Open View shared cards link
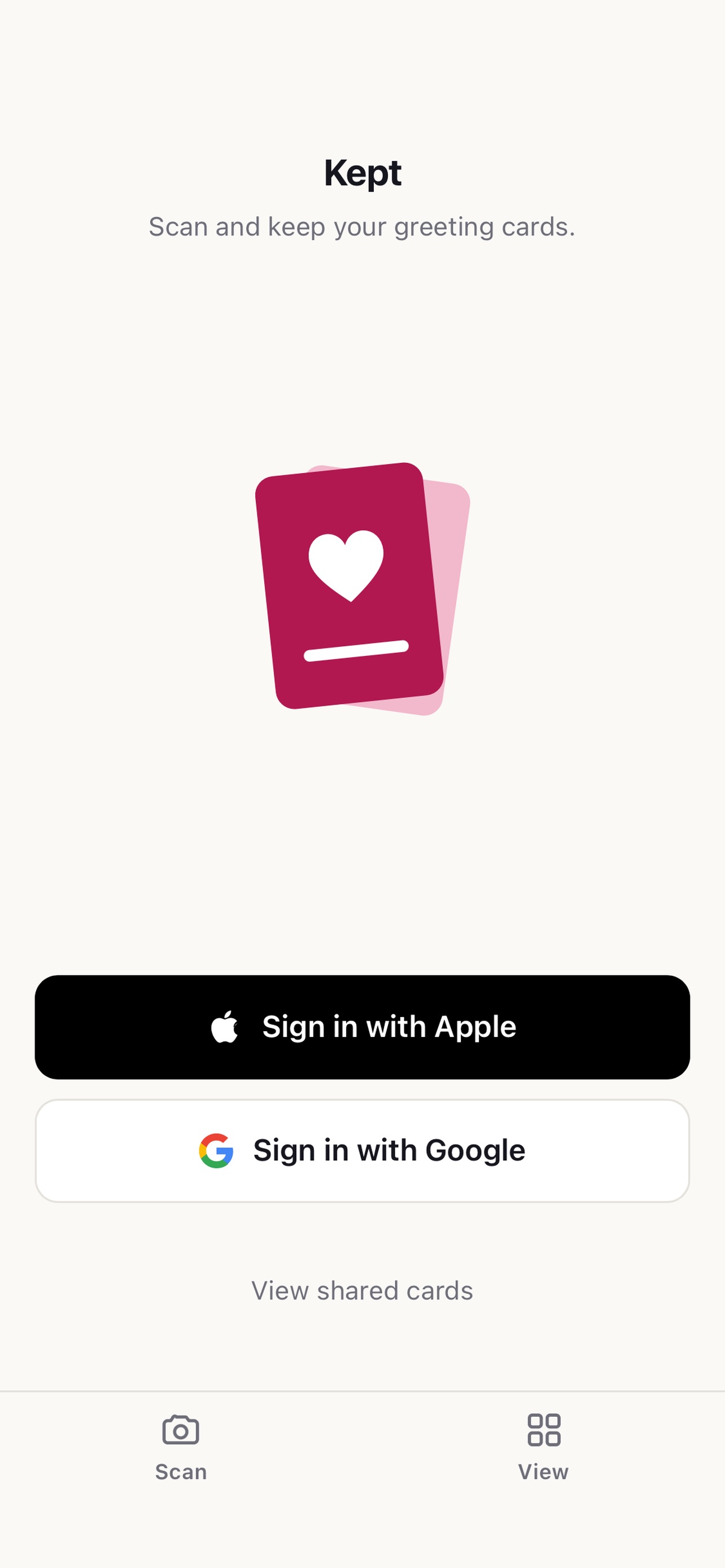725x1568 pixels. 362,1290
